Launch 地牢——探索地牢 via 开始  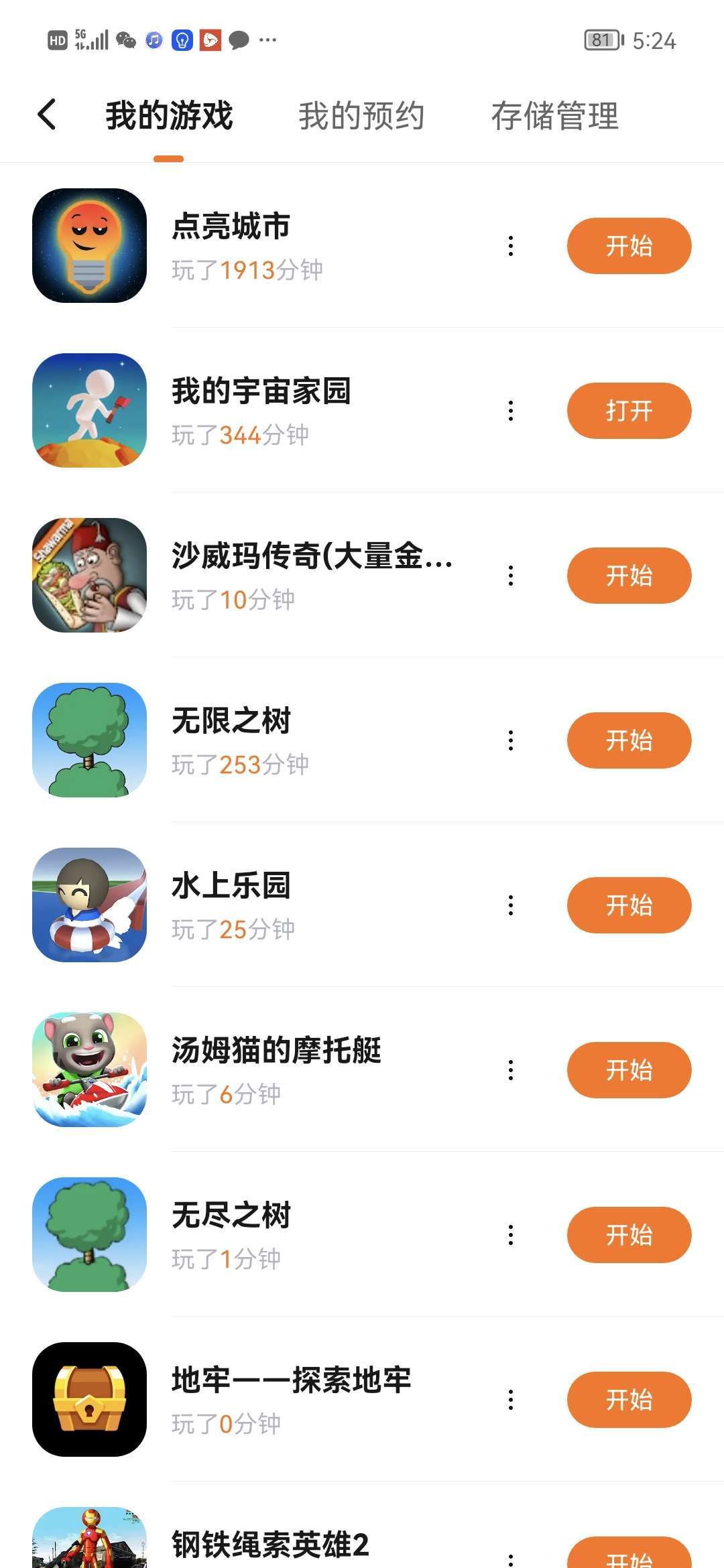pyautogui.click(x=628, y=1400)
